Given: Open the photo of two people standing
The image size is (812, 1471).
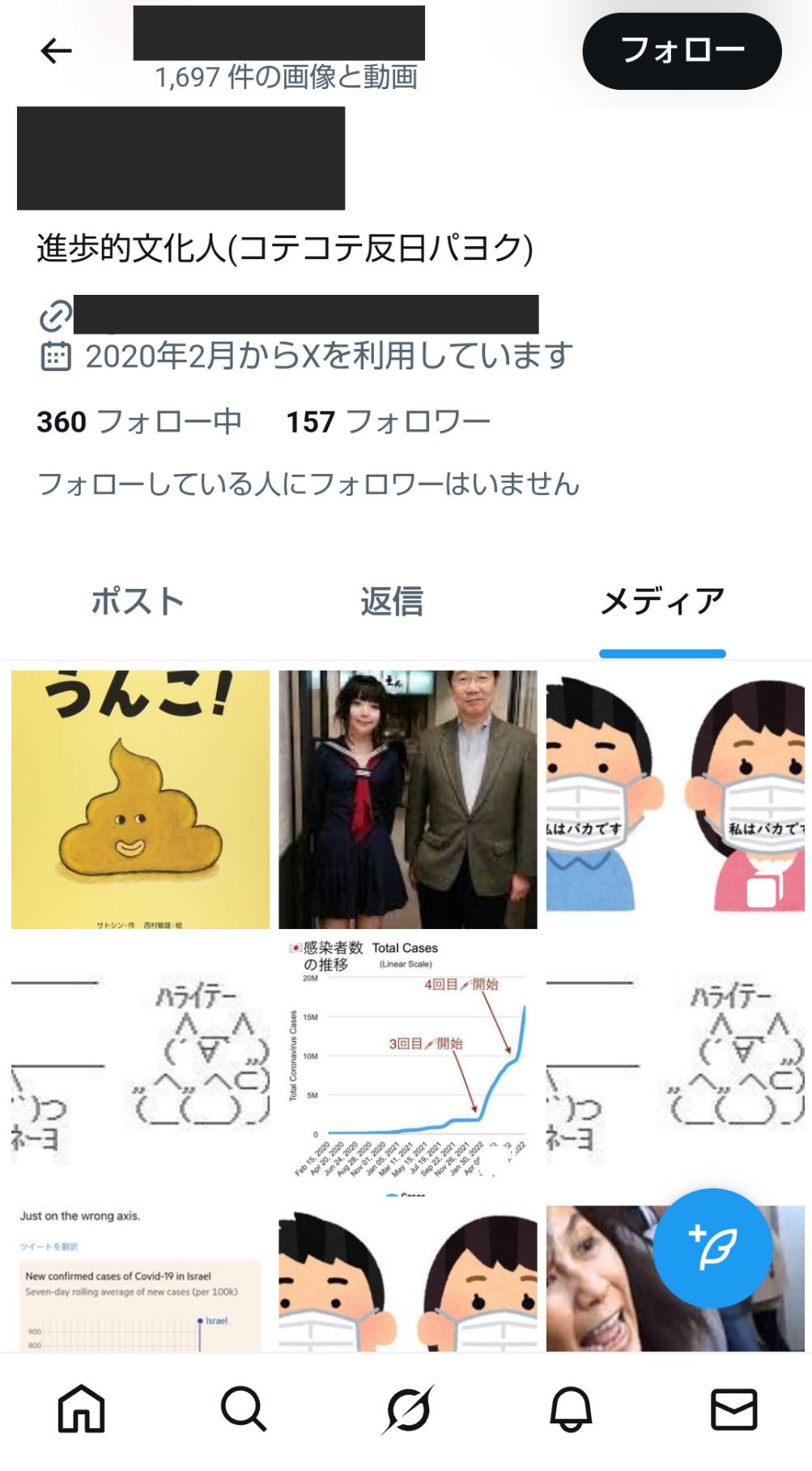Looking at the screenshot, I should click(x=407, y=799).
